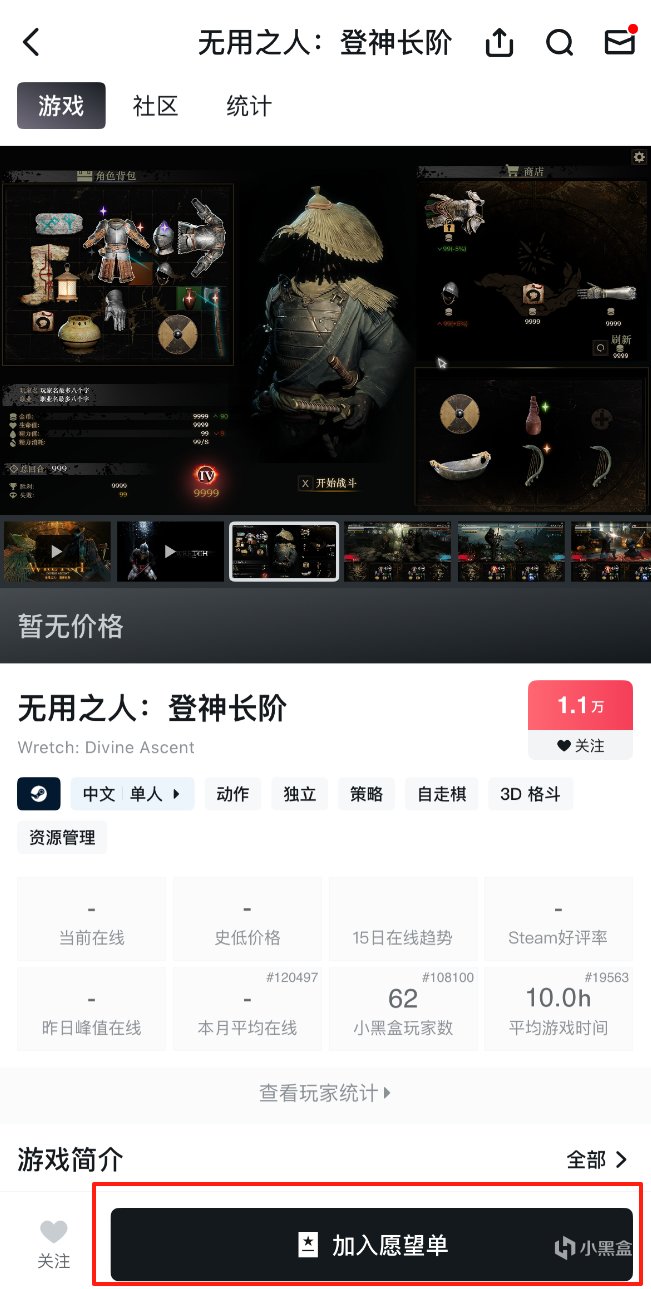Select the 资源管理 tag chip
The image size is (651, 1289).
coord(62,837)
